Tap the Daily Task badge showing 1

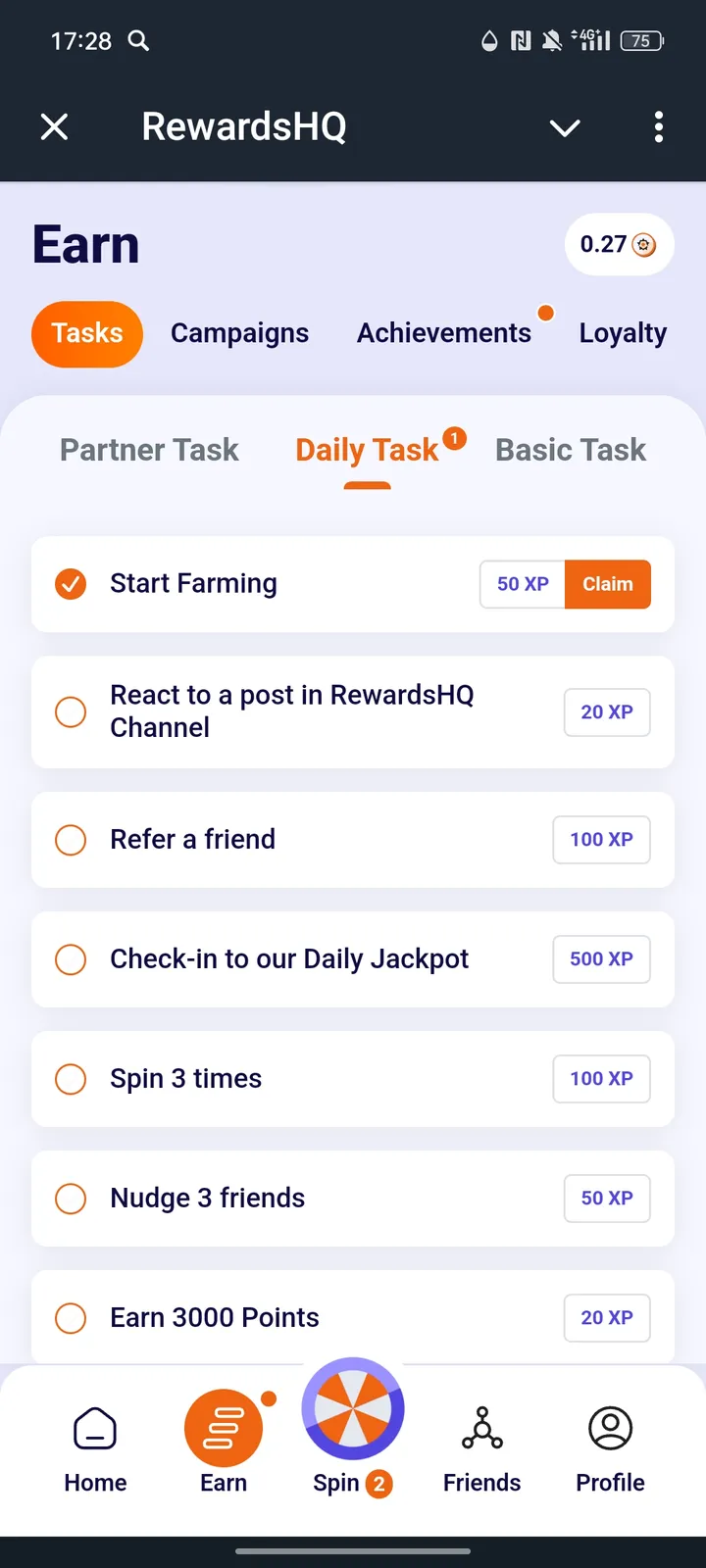[453, 438]
